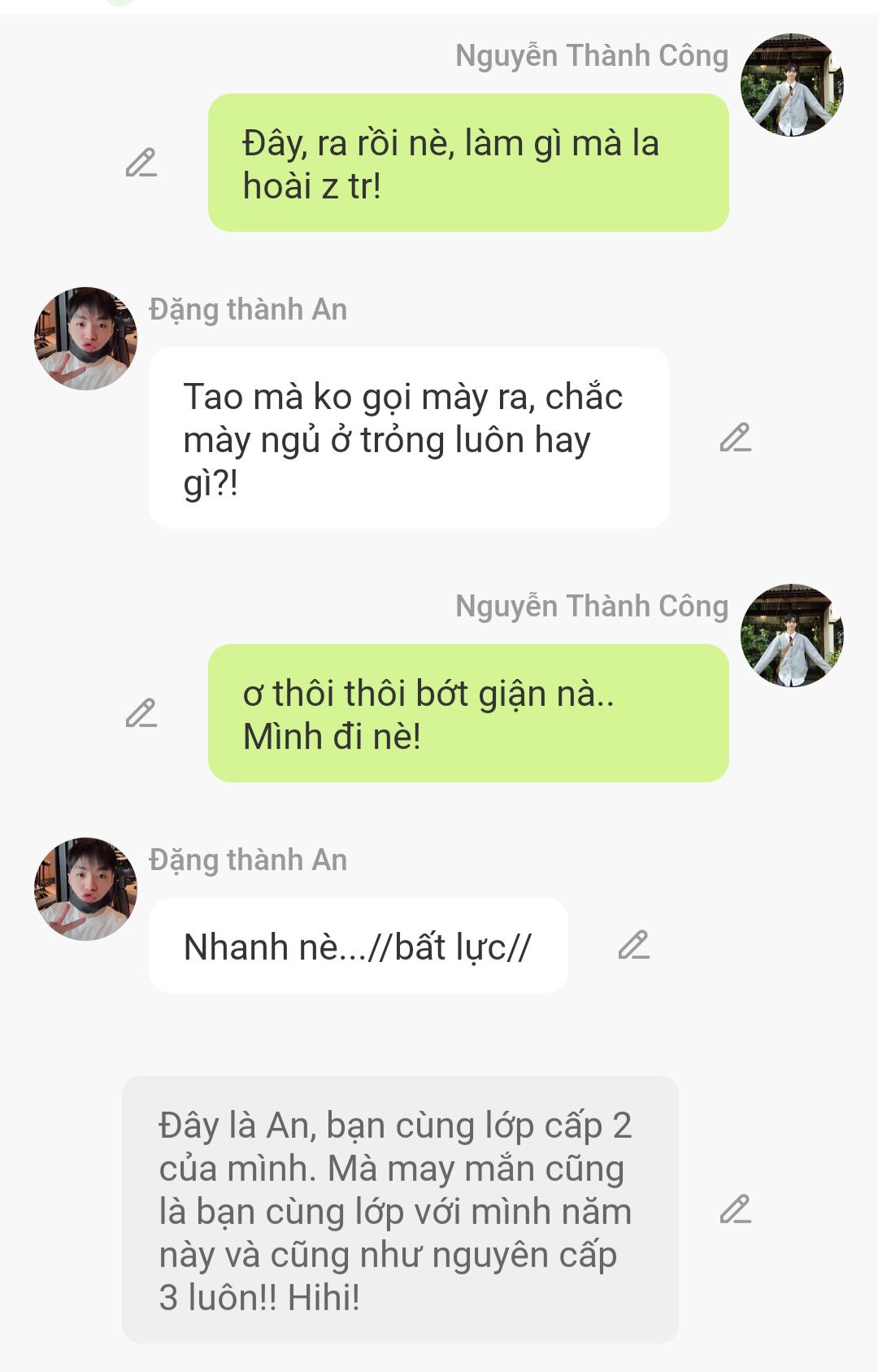Image resolution: width=878 pixels, height=1372 pixels.
Task: Open Nguyễn Thành Công's avatar on the first message
Action: [791, 85]
